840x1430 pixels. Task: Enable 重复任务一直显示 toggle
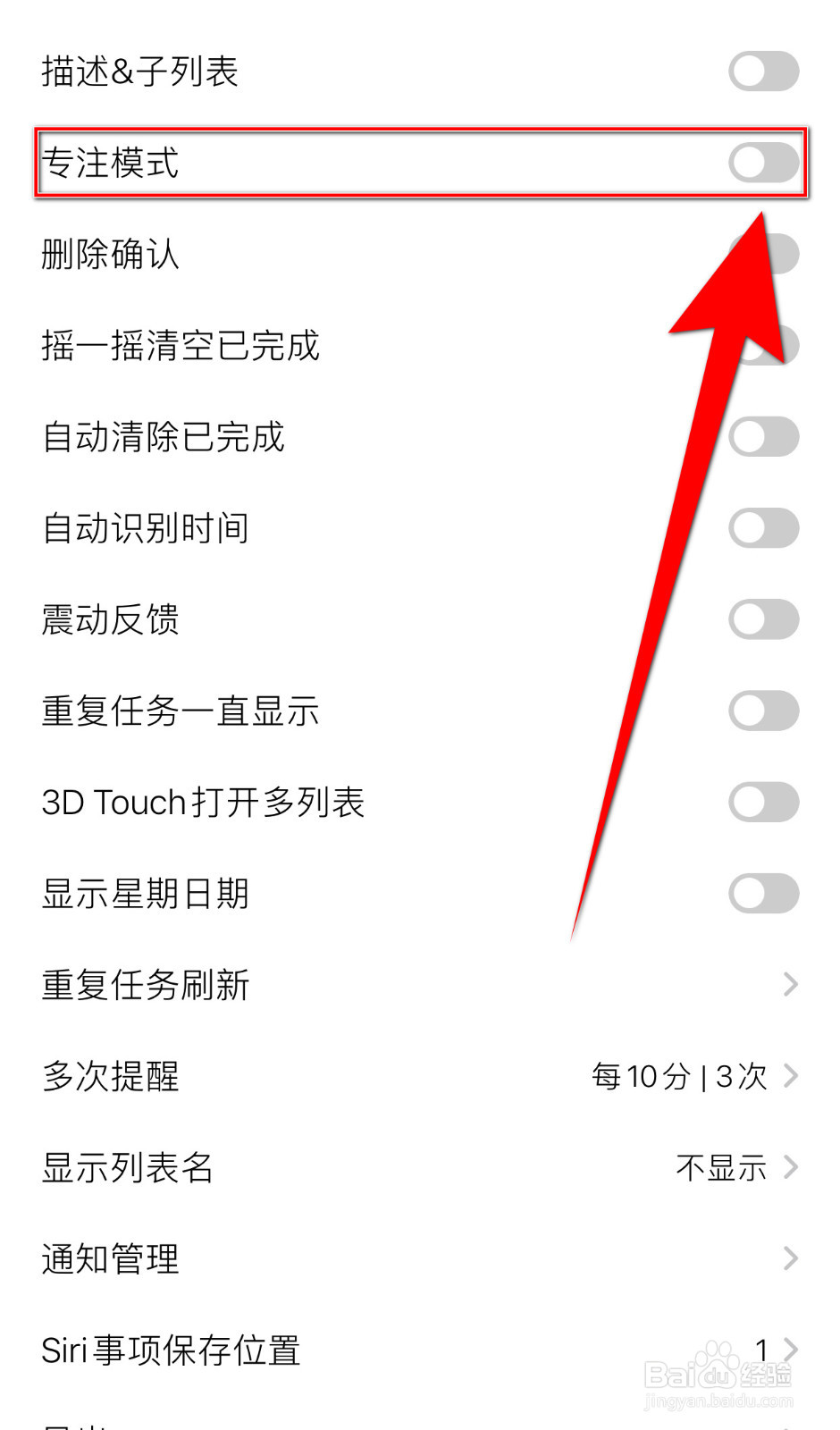762,711
